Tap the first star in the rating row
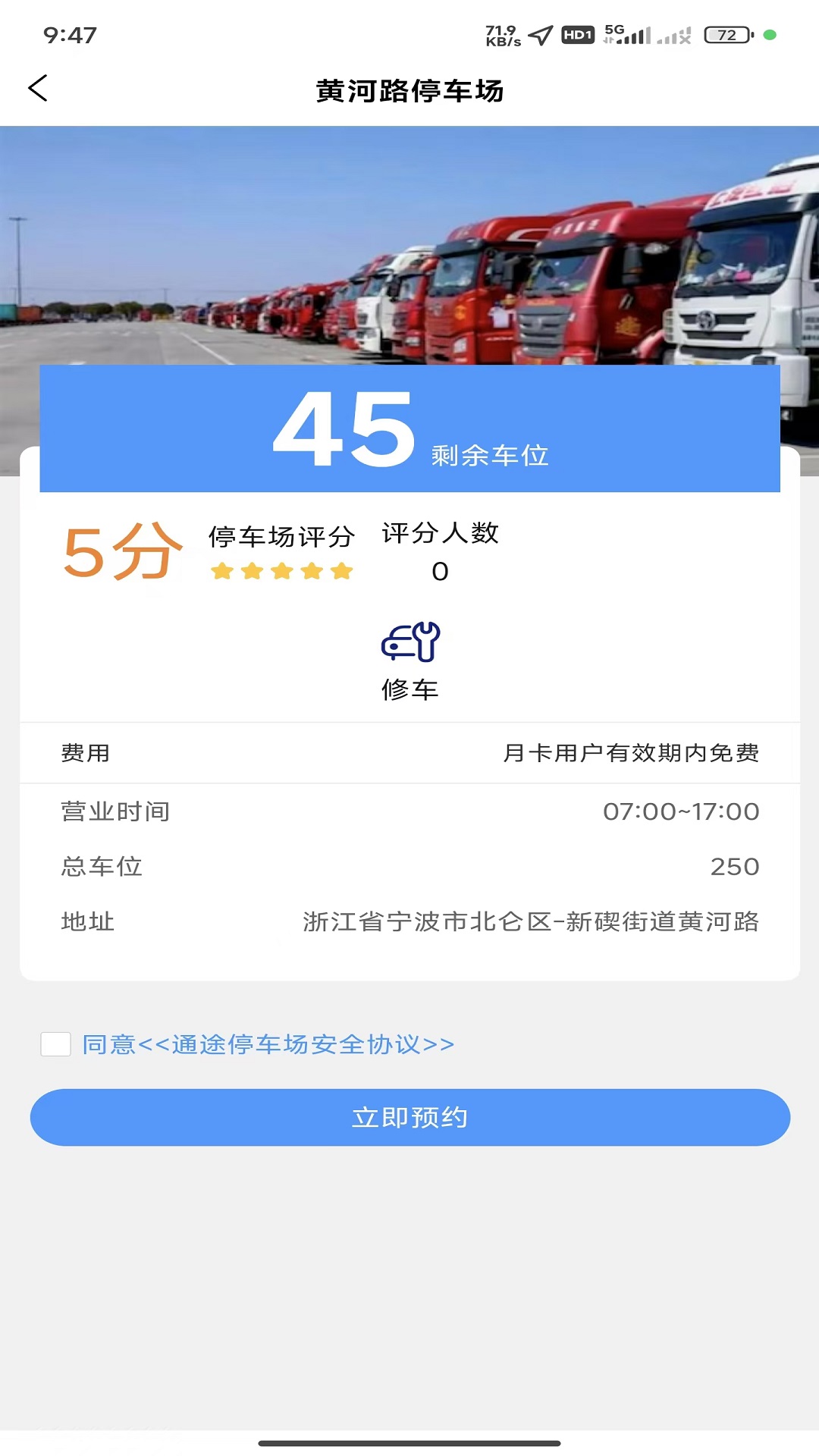 click(x=224, y=570)
